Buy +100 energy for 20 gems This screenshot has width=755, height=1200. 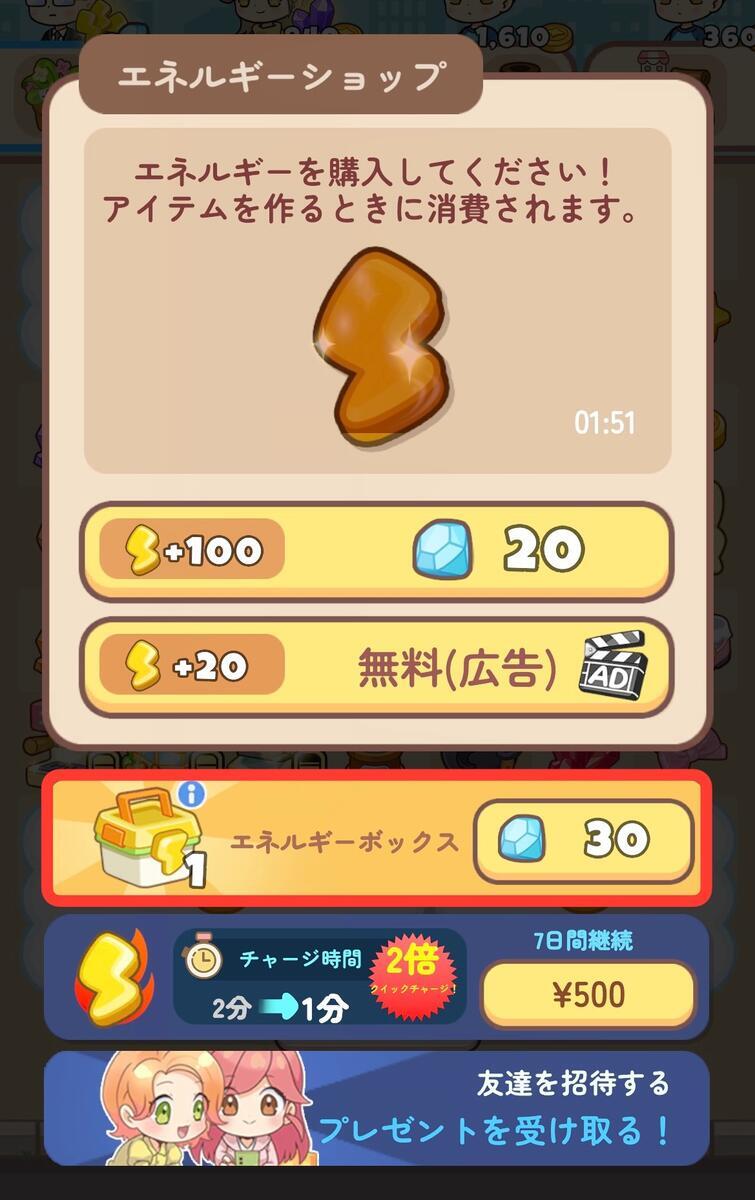pos(376,550)
